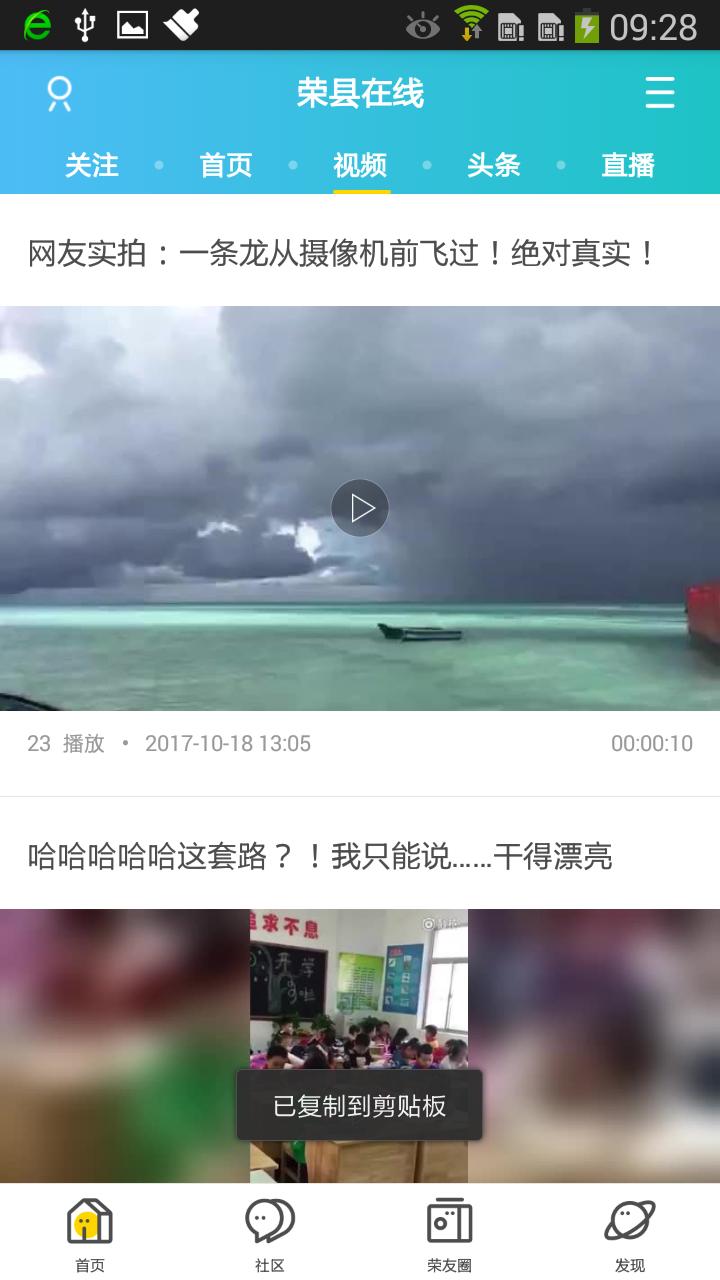Tap 首页 in the bottom navigation
Screen dimensions: 720x1280
(x=90, y=1234)
